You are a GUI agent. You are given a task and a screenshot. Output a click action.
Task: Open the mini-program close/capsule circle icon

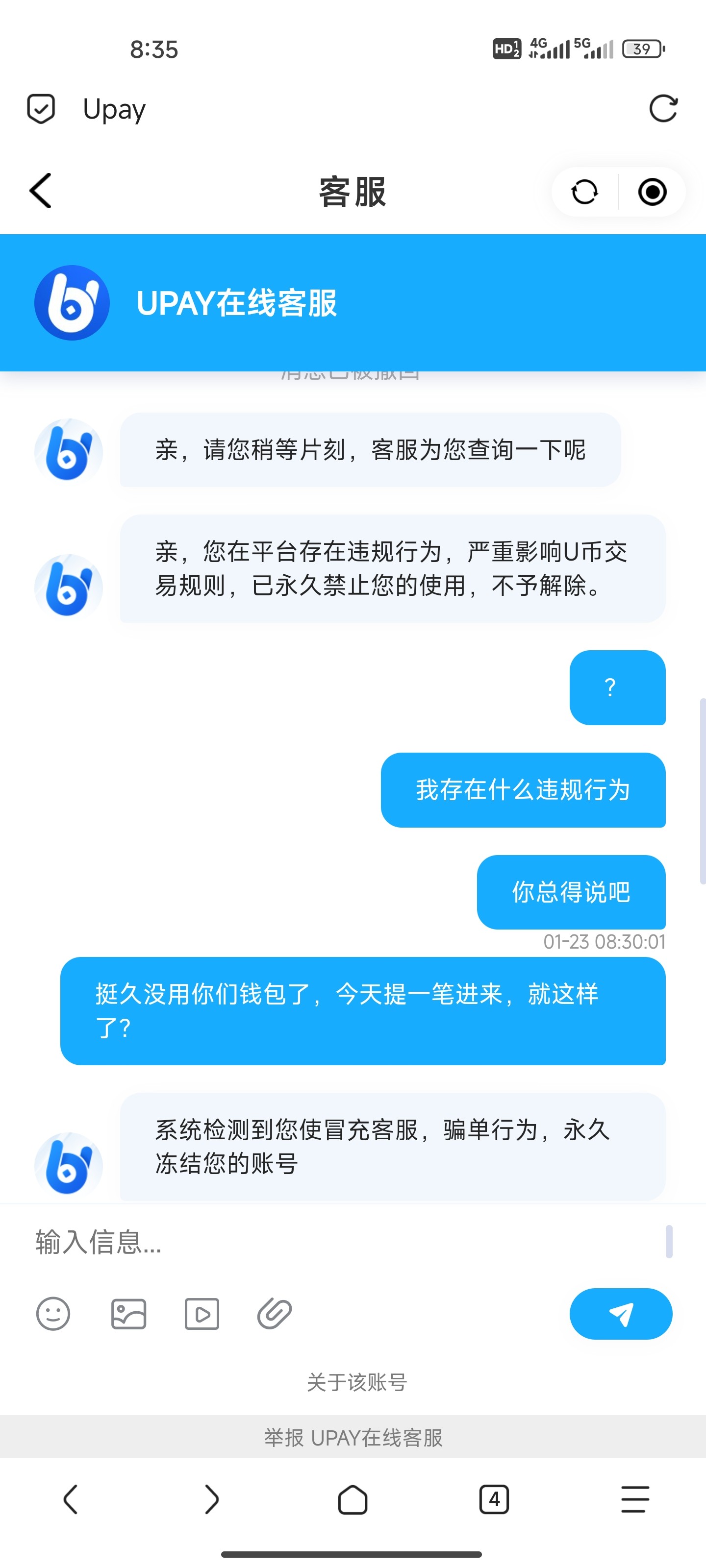653,192
